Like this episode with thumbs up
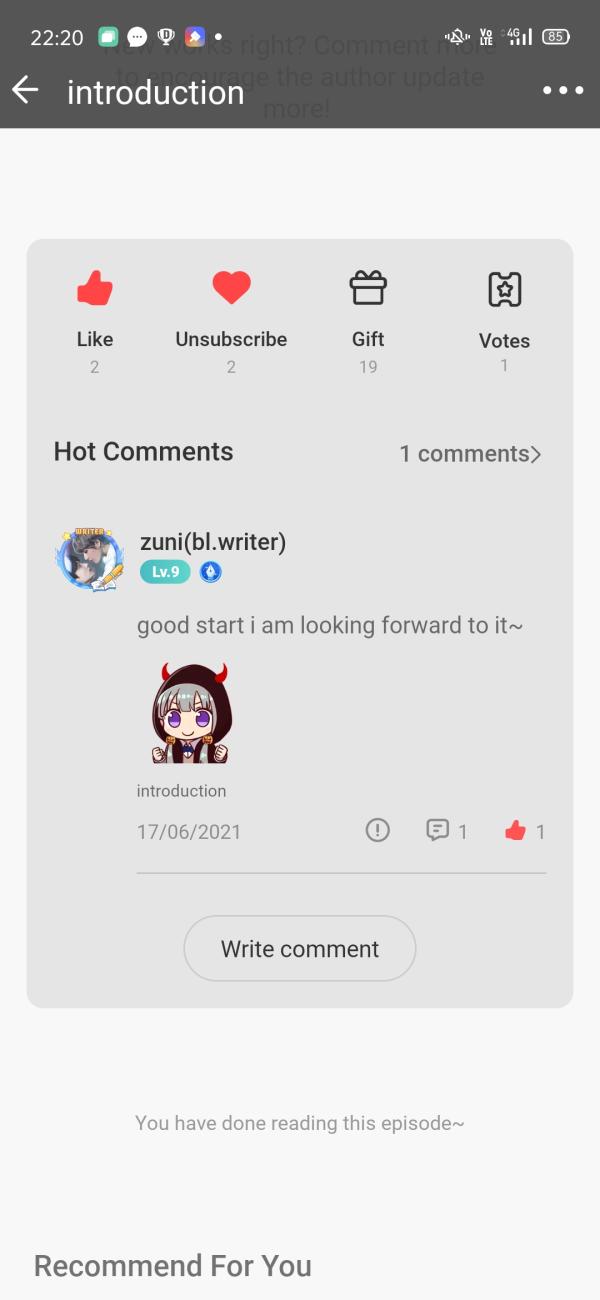 pos(95,289)
